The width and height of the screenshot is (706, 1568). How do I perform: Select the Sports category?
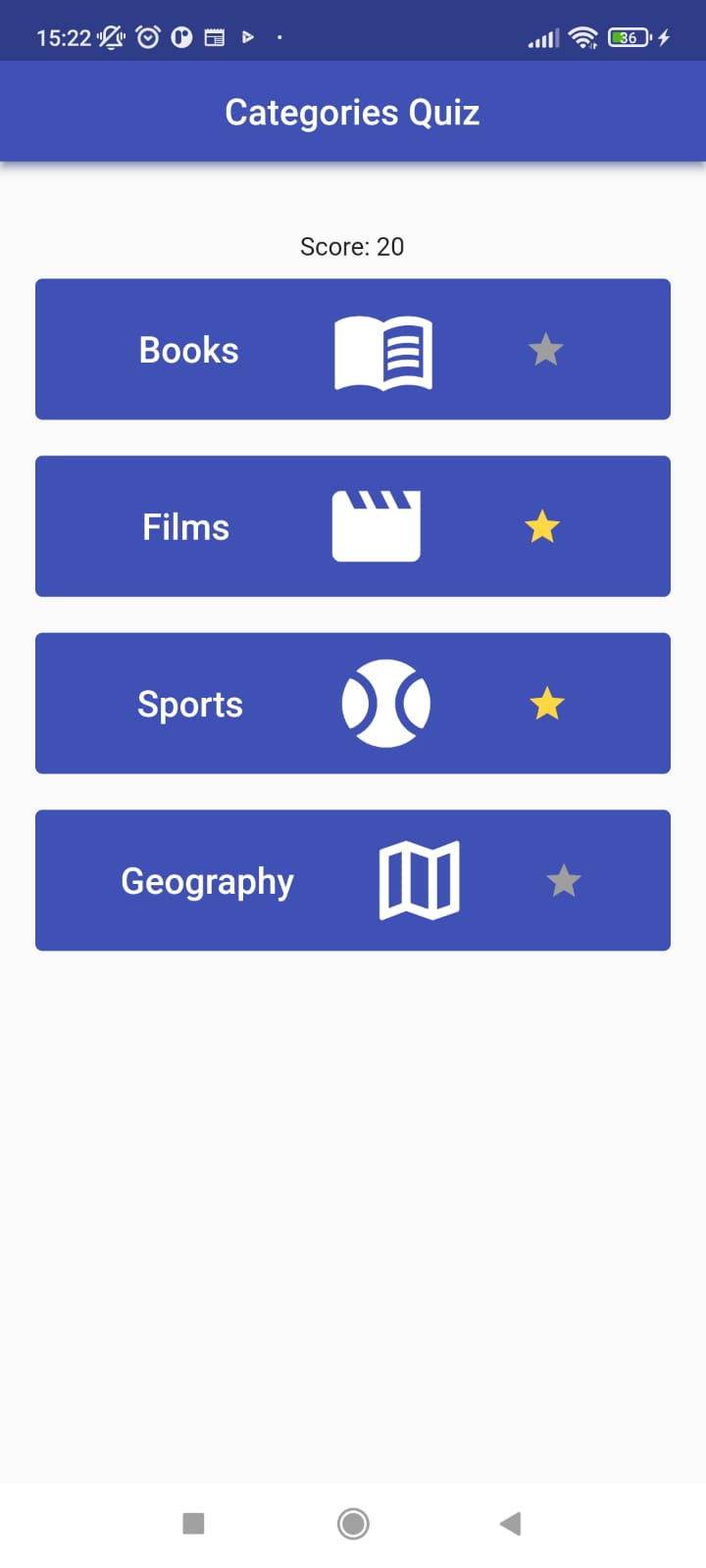coord(191,703)
